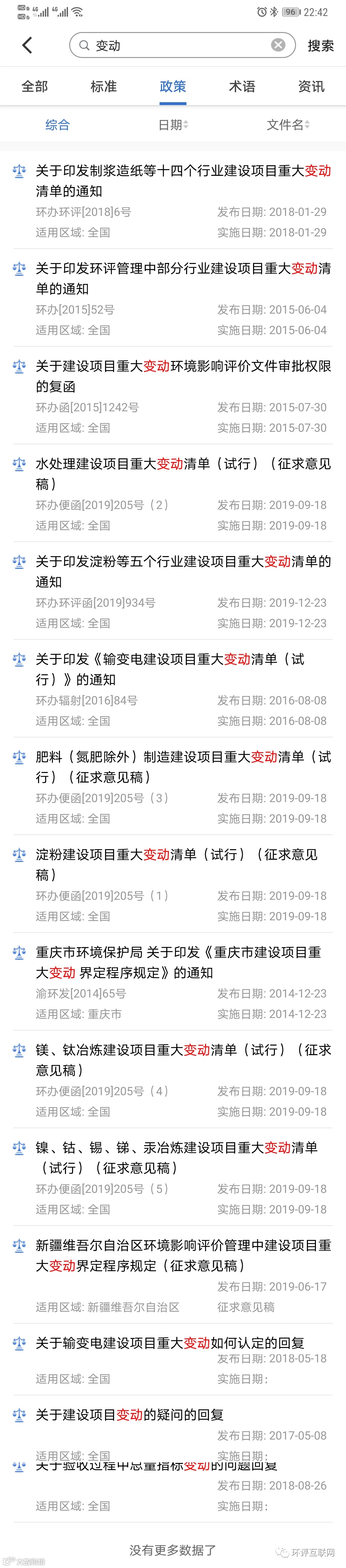Open the 淀粉等五个行业 notice
The image size is (346, 1568).
[183, 571]
